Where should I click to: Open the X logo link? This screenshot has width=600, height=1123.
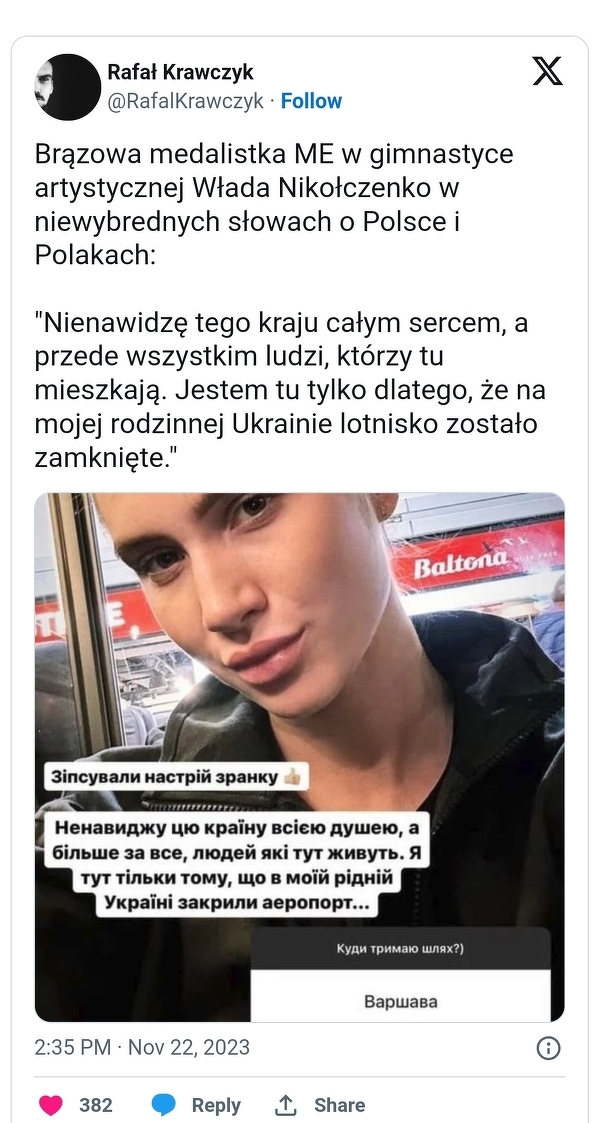[546, 72]
